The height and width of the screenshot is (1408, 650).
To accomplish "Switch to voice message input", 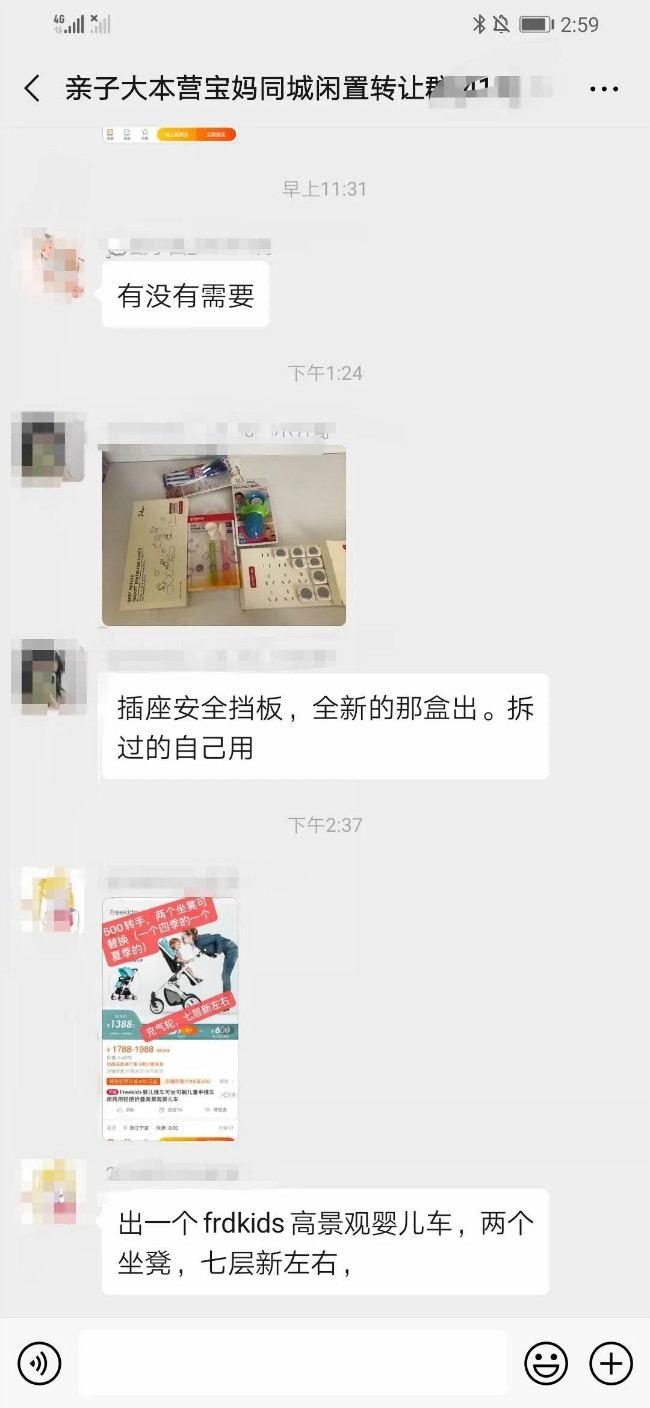I will (40, 1363).
